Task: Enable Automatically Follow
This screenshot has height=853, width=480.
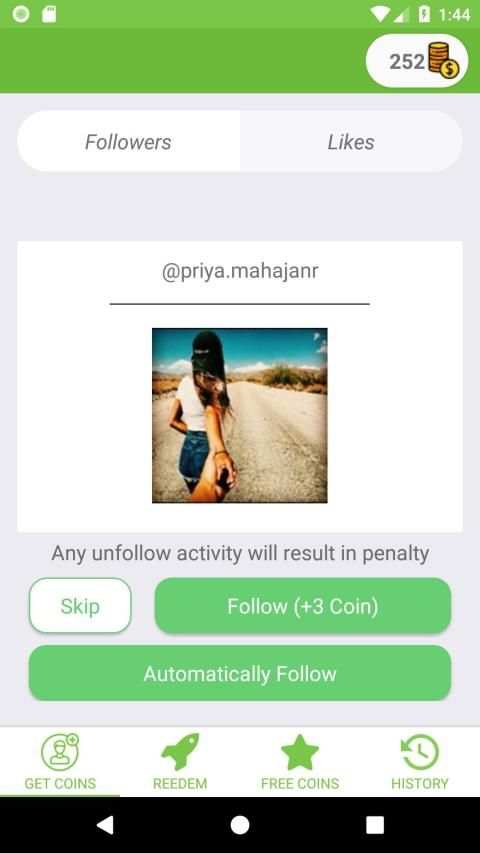Action: coord(240,673)
